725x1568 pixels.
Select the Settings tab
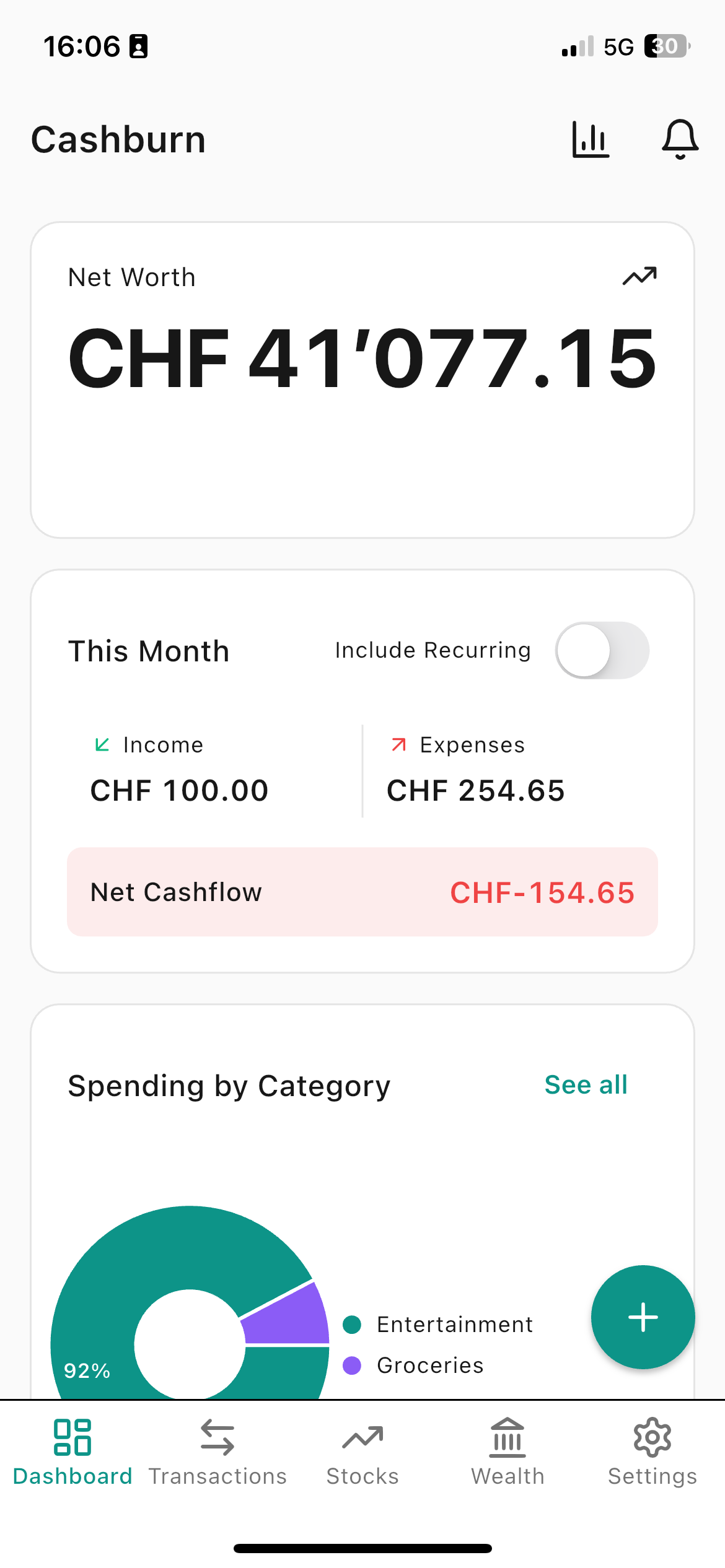click(652, 1452)
